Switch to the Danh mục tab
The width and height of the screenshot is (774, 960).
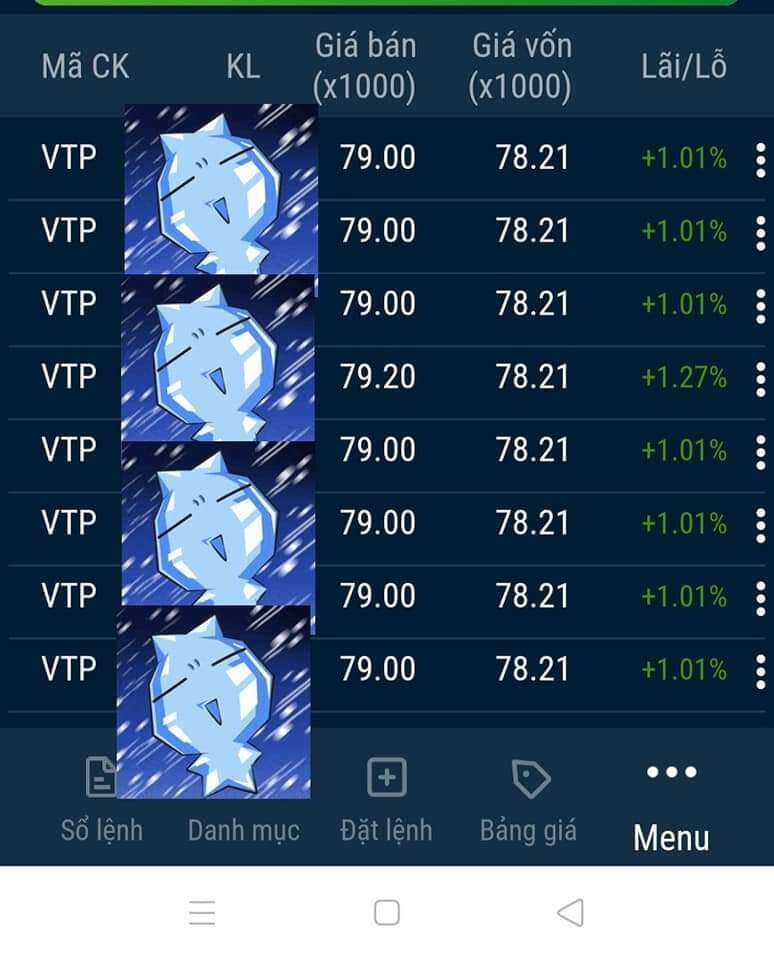tap(243, 828)
